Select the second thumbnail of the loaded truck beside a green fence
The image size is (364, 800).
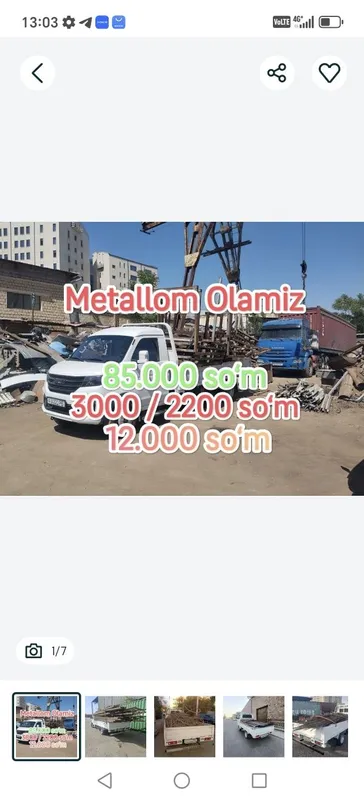(115, 727)
